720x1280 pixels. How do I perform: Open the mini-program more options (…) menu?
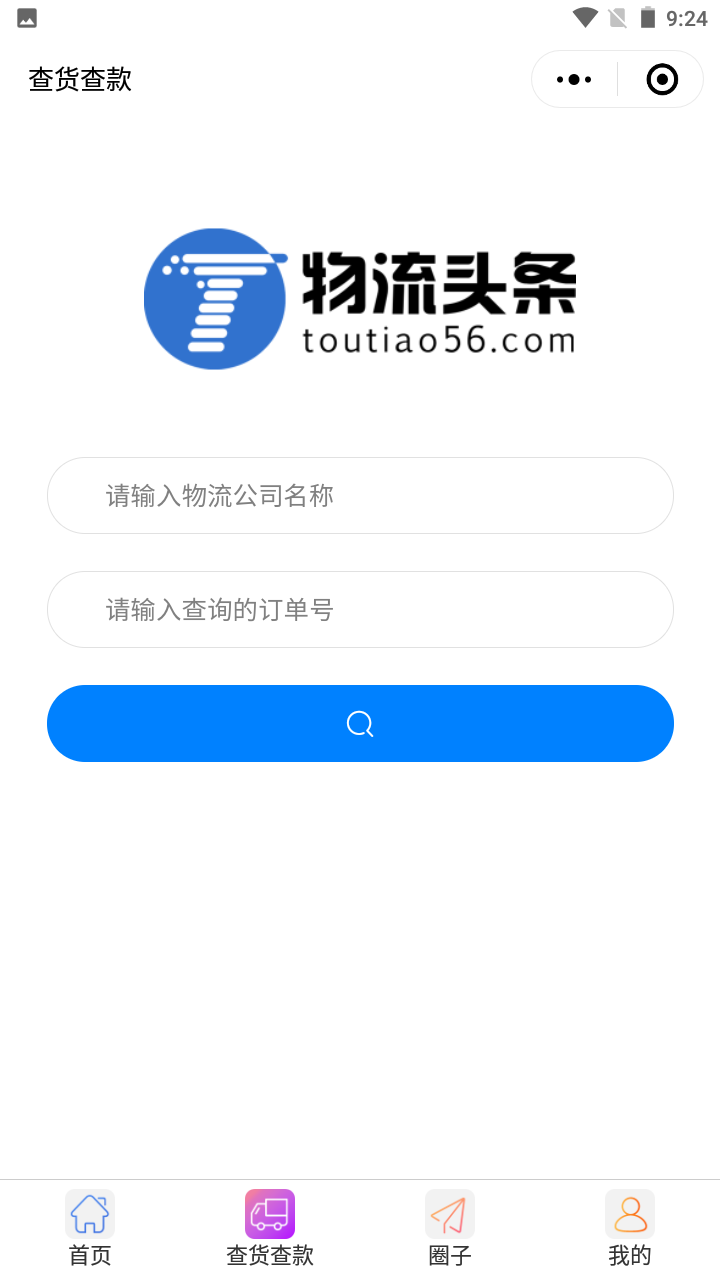coord(574,78)
